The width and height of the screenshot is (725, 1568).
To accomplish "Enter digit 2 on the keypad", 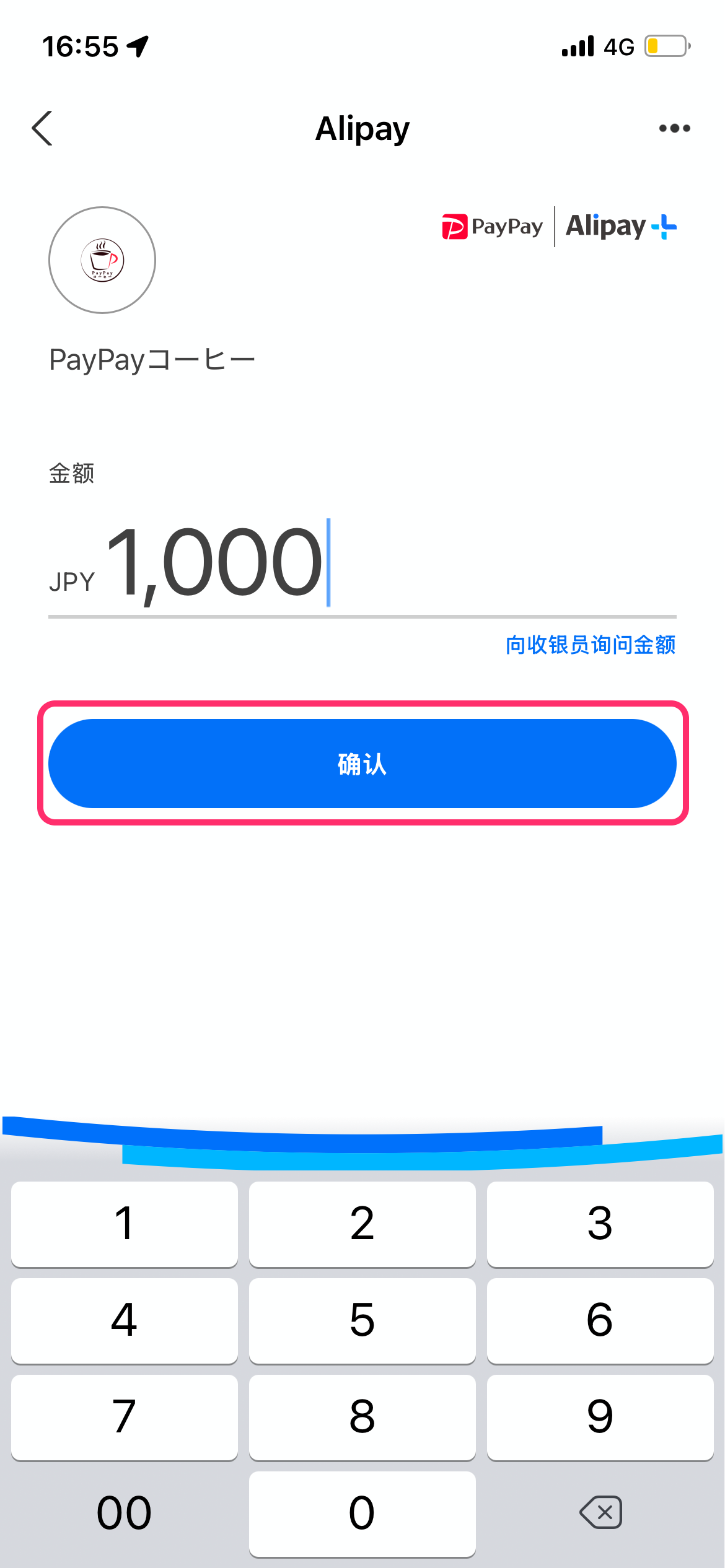I will click(x=362, y=1224).
